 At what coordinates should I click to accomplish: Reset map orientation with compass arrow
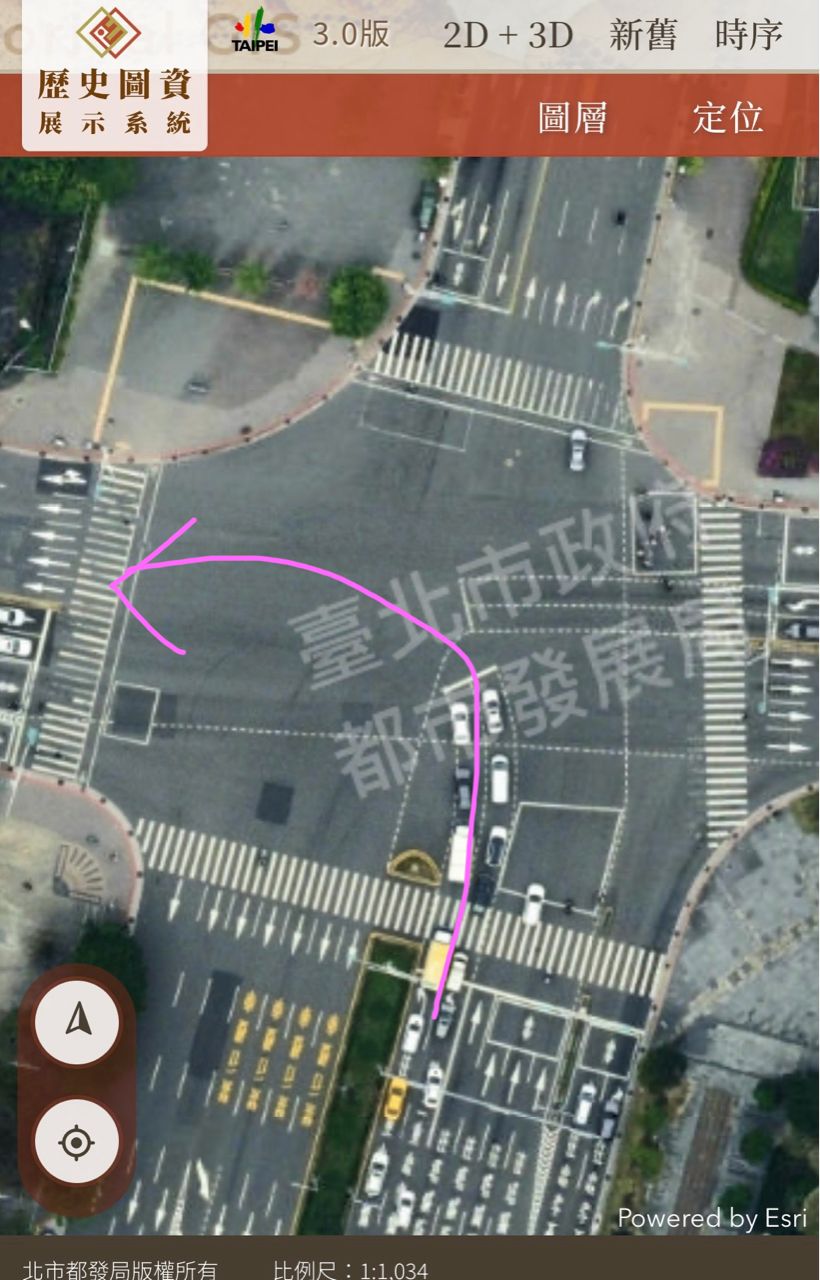point(77,1021)
